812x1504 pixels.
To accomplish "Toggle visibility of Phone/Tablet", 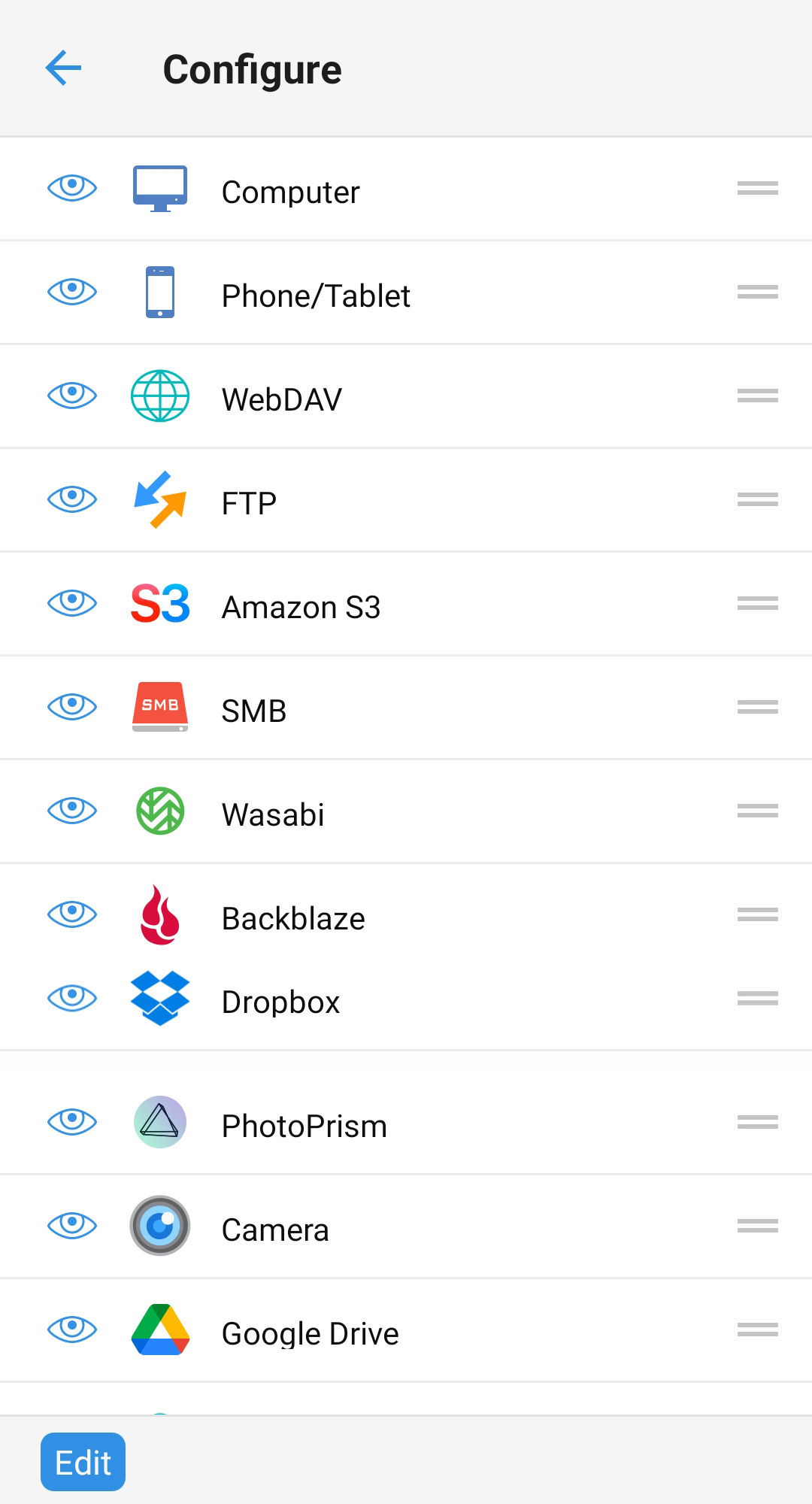I will 72,291.
